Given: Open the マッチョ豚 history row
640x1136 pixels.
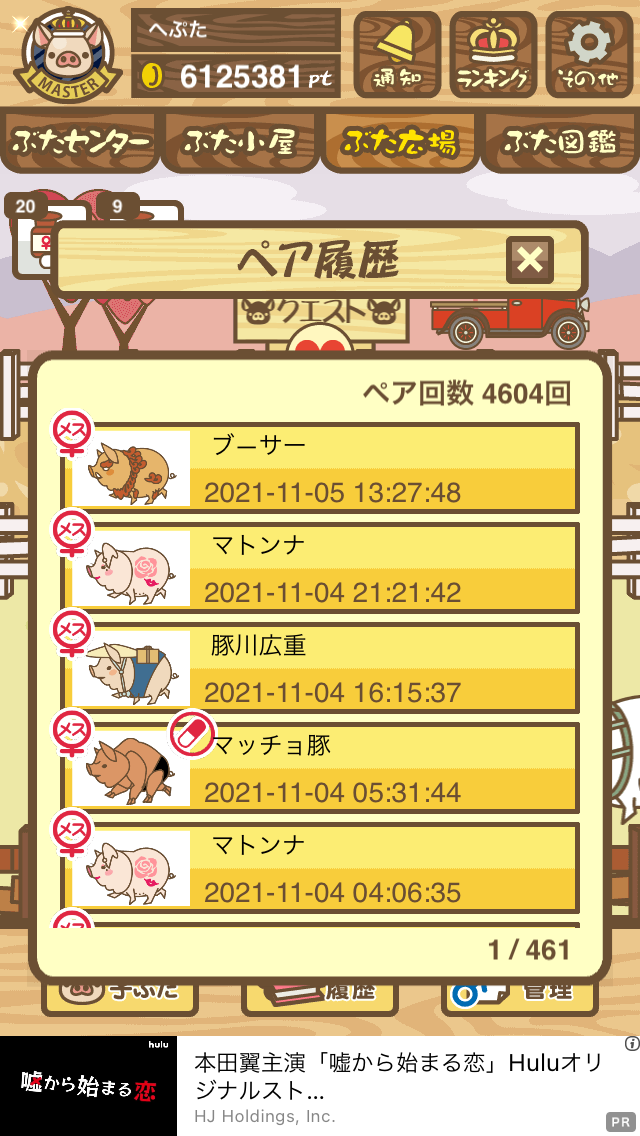Looking at the screenshot, I should (x=320, y=768).
